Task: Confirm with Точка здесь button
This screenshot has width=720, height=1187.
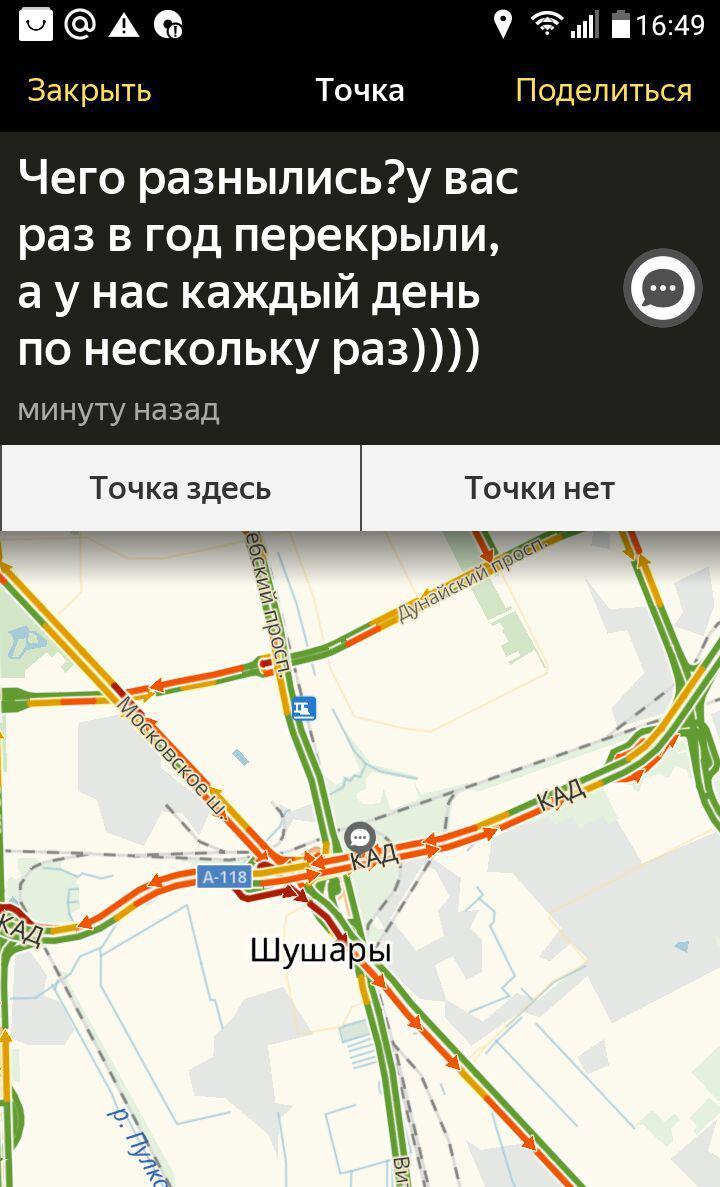Action: click(x=180, y=488)
